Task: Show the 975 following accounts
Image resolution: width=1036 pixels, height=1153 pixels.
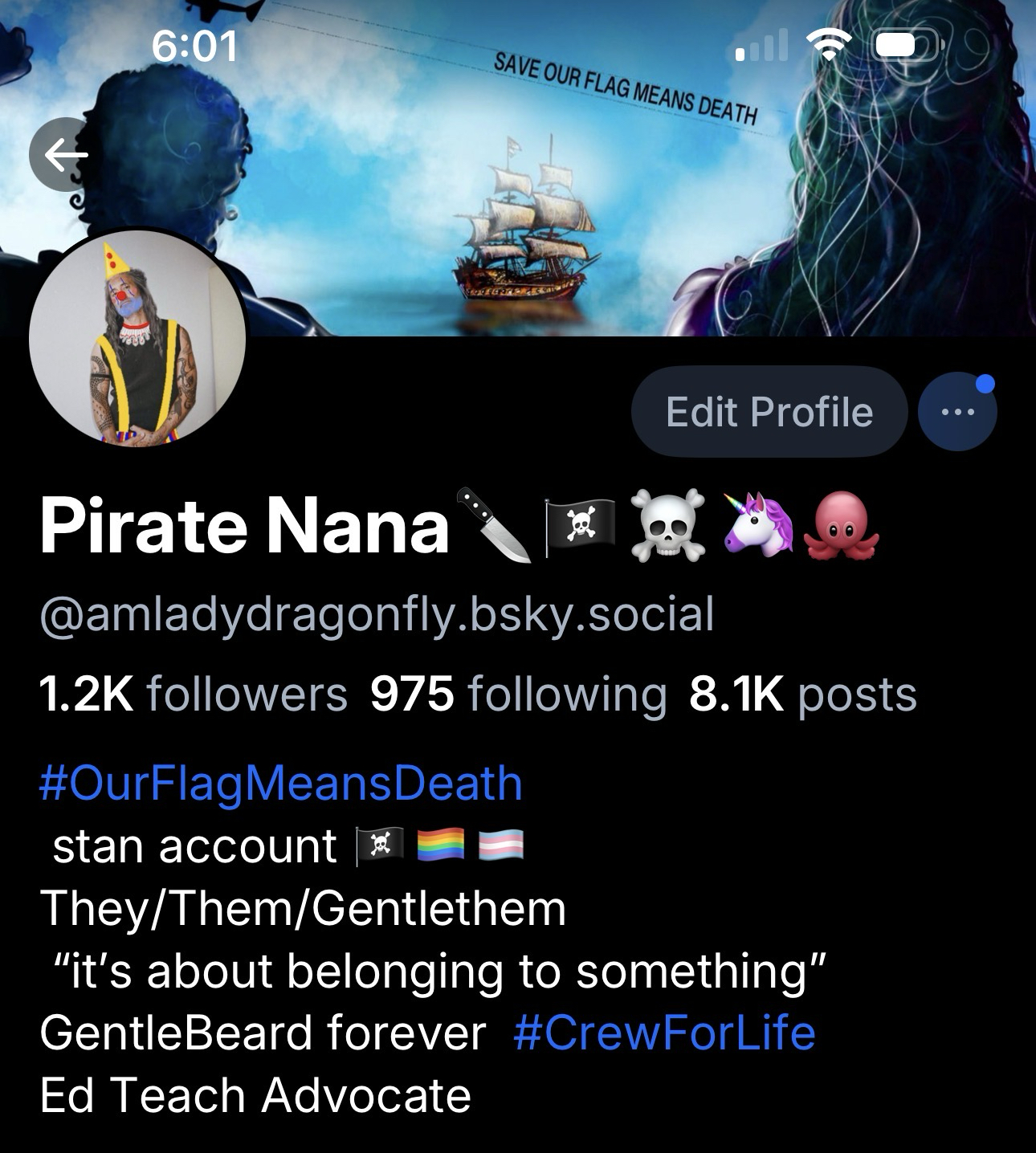Action: pyautogui.click(x=518, y=694)
